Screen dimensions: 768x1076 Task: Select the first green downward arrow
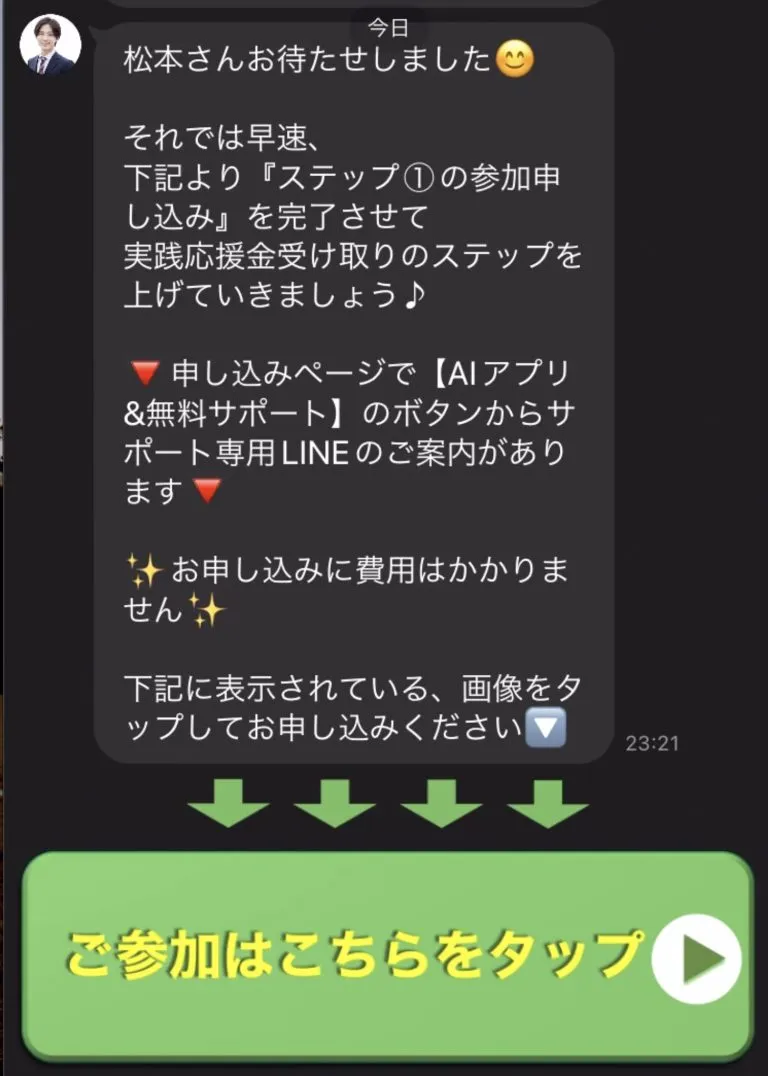[x=228, y=805]
